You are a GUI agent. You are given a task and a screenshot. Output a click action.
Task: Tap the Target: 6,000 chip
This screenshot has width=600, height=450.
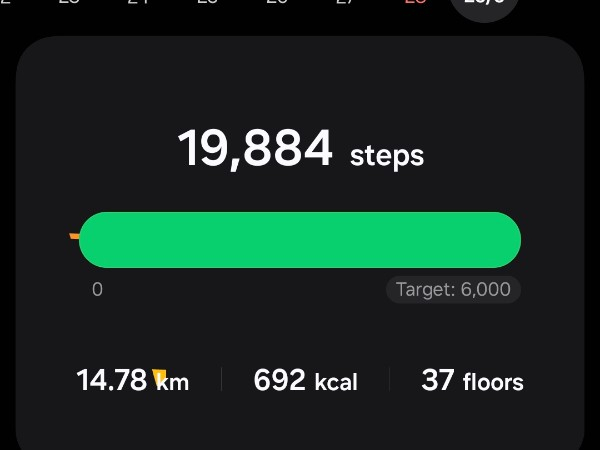(x=453, y=290)
